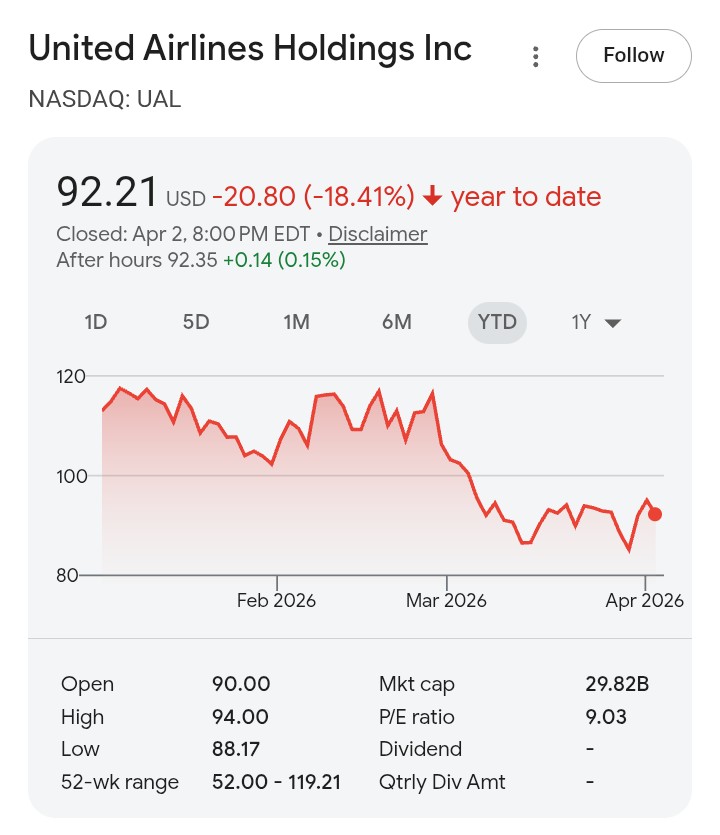Open the Disclaimer link
This screenshot has height=835, width=720.
click(377, 234)
